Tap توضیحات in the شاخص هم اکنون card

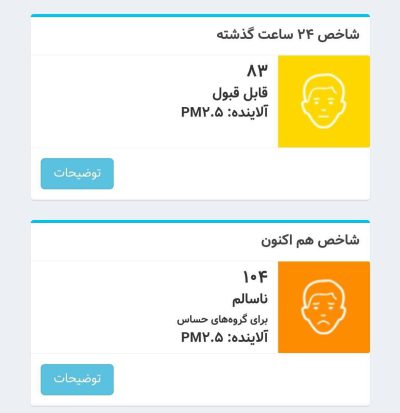77,379
